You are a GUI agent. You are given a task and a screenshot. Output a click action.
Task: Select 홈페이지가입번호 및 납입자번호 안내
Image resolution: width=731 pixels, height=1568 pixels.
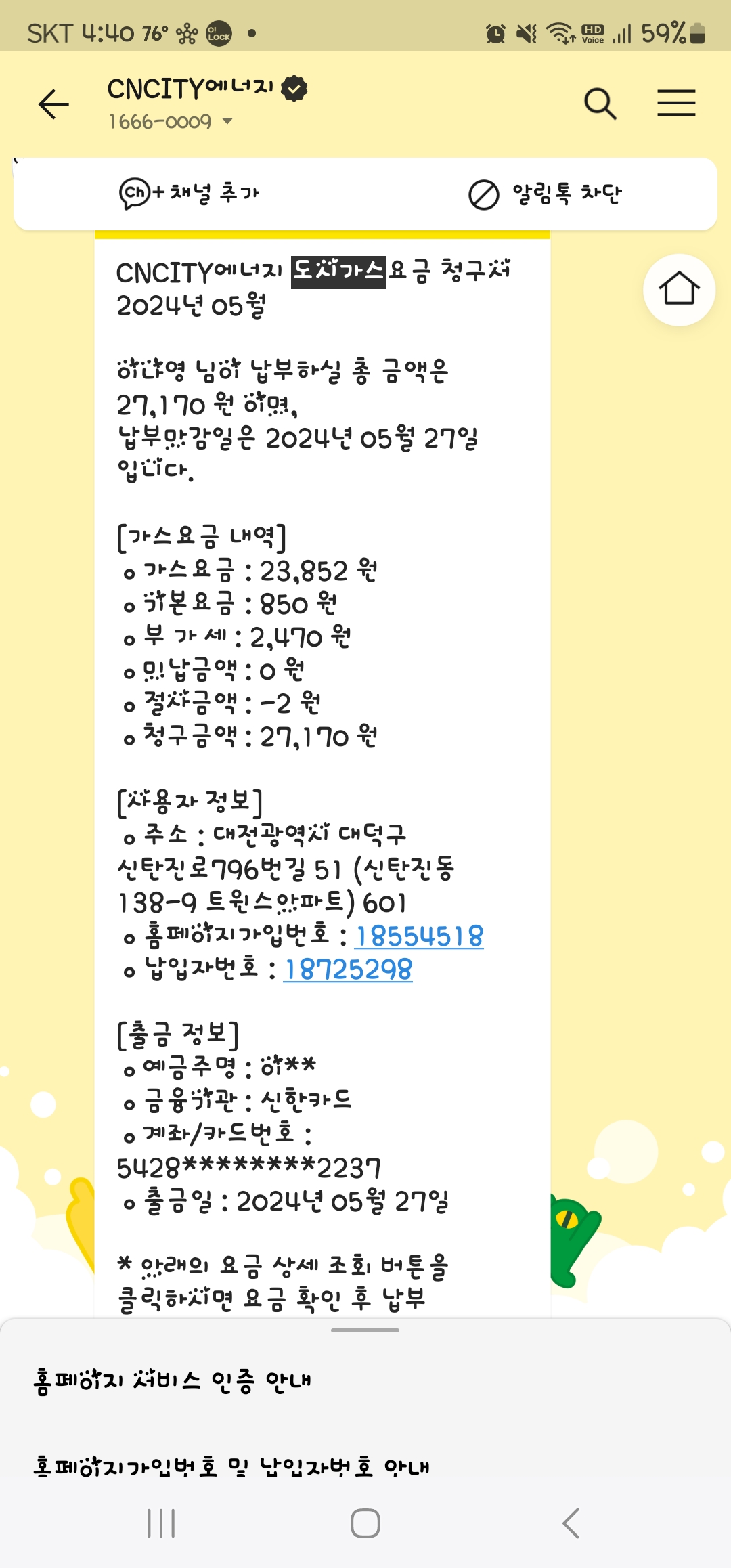pyautogui.click(x=231, y=1466)
